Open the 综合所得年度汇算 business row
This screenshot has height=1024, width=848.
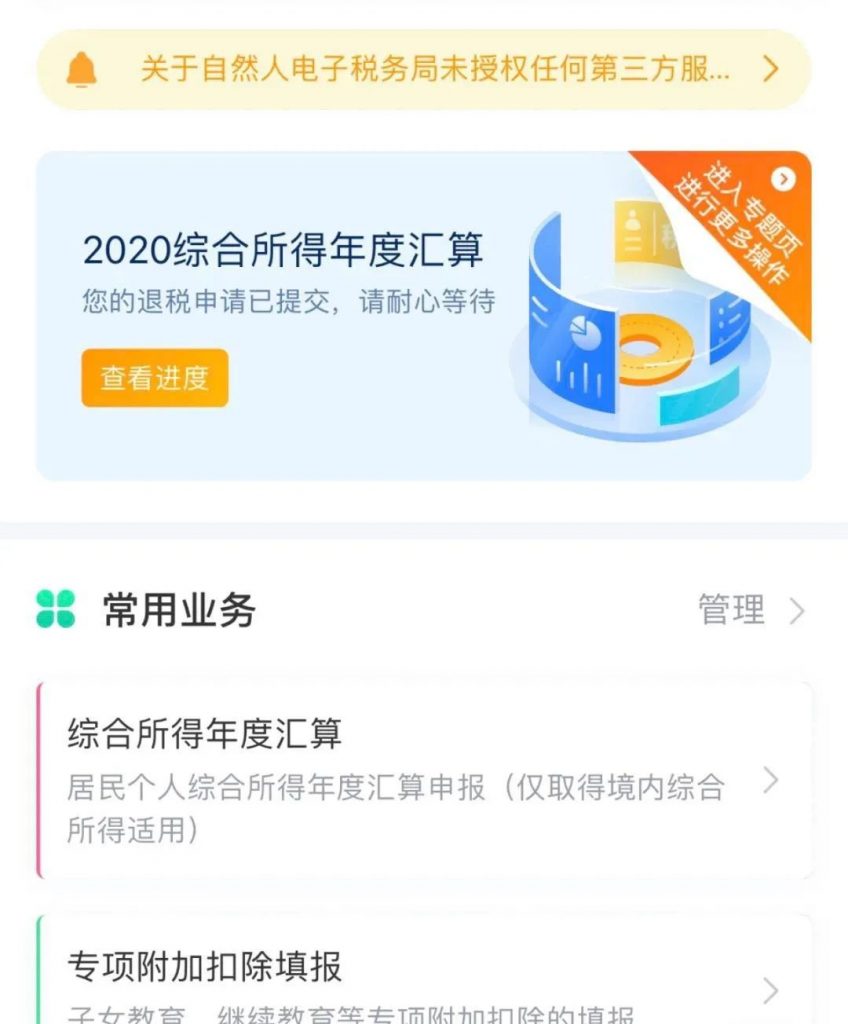(x=424, y=781)
